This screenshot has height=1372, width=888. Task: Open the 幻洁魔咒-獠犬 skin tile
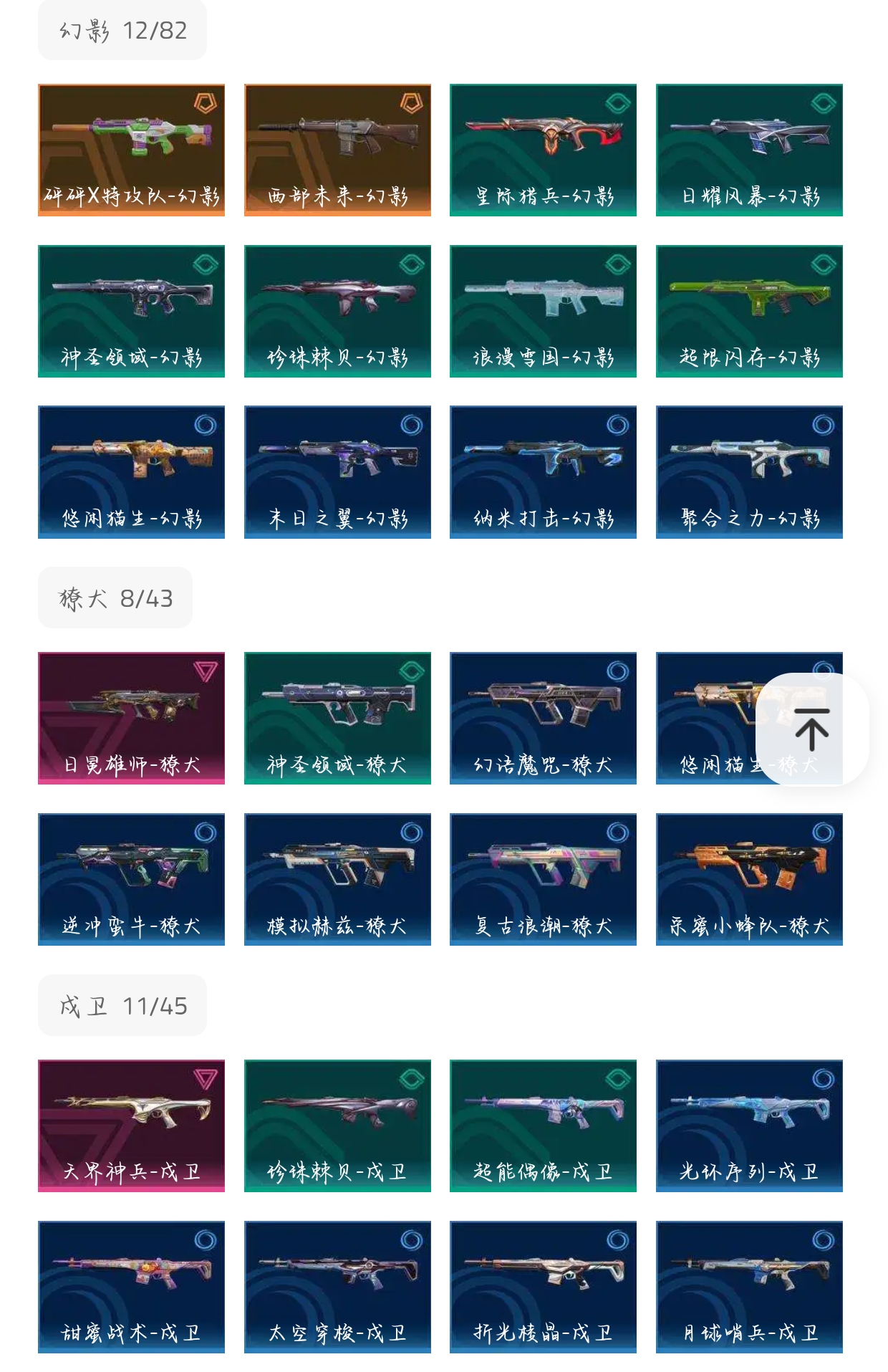pos(543,718)
